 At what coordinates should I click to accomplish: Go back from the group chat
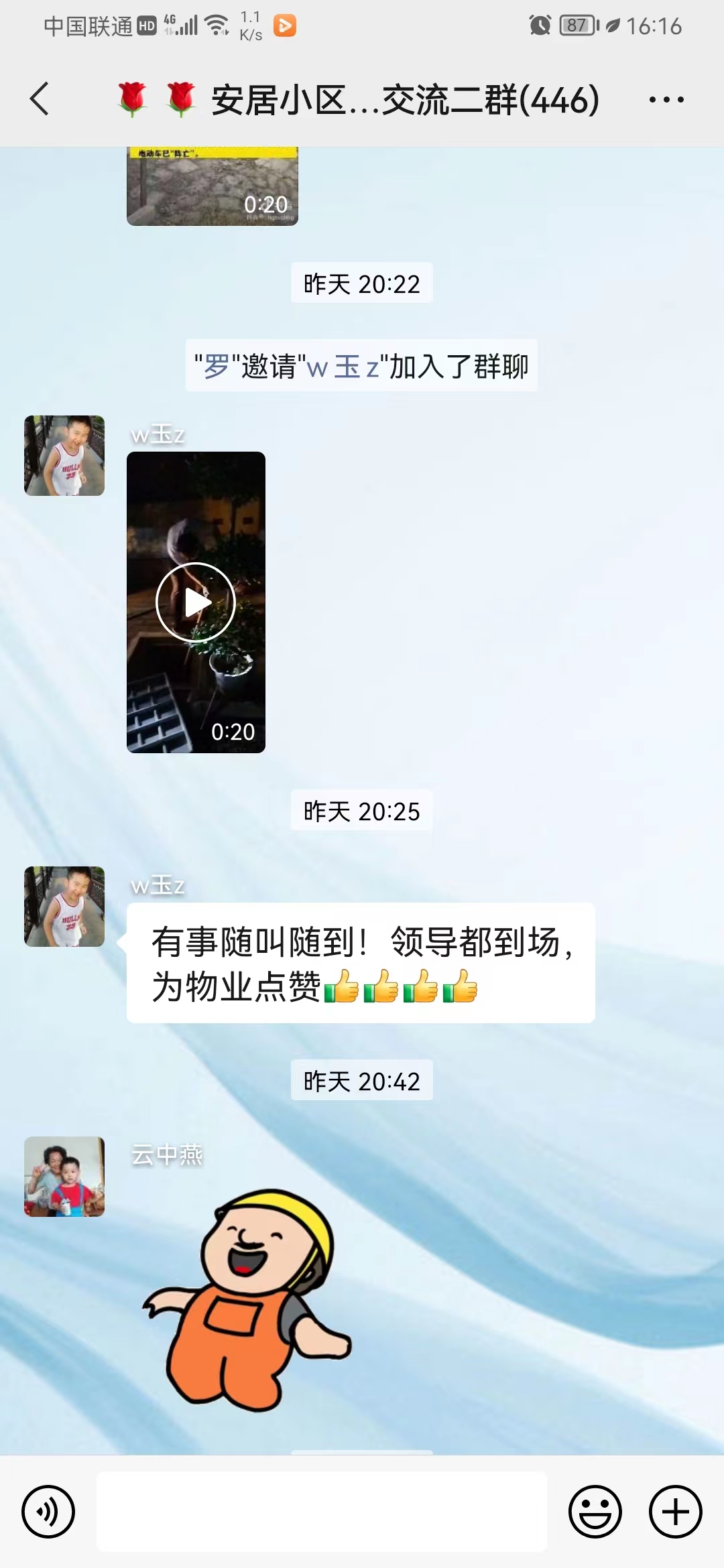pyautogui.click(x=40, y=99)
